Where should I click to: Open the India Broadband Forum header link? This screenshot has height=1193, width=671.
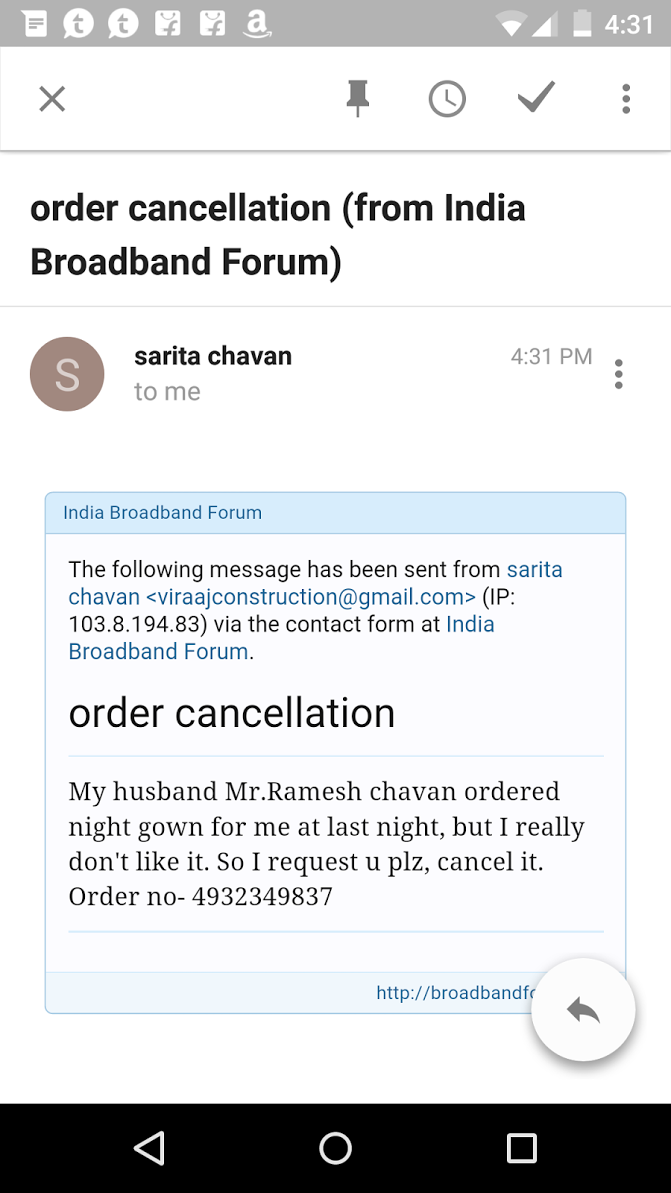pyautogui.click(x=162, y=513)
